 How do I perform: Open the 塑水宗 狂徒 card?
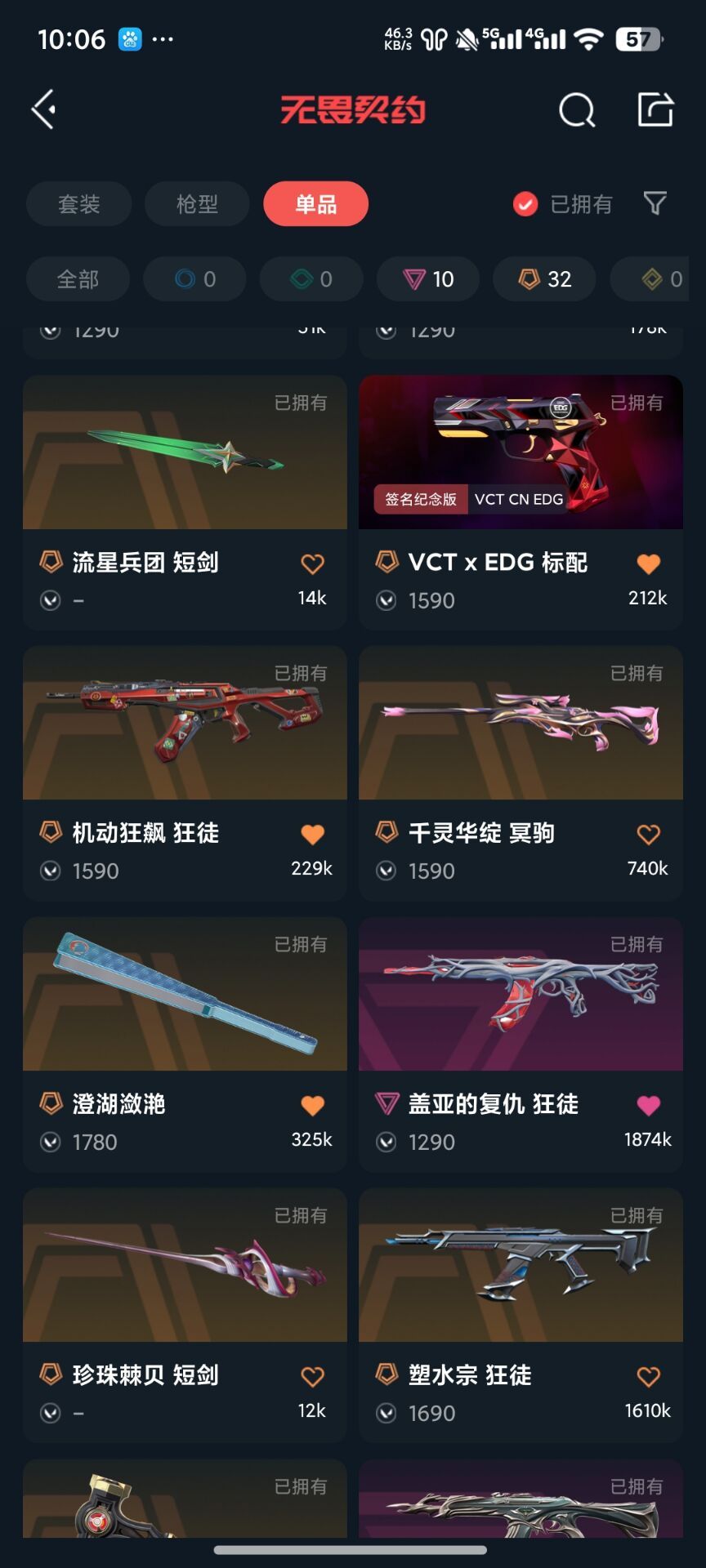521,1316
